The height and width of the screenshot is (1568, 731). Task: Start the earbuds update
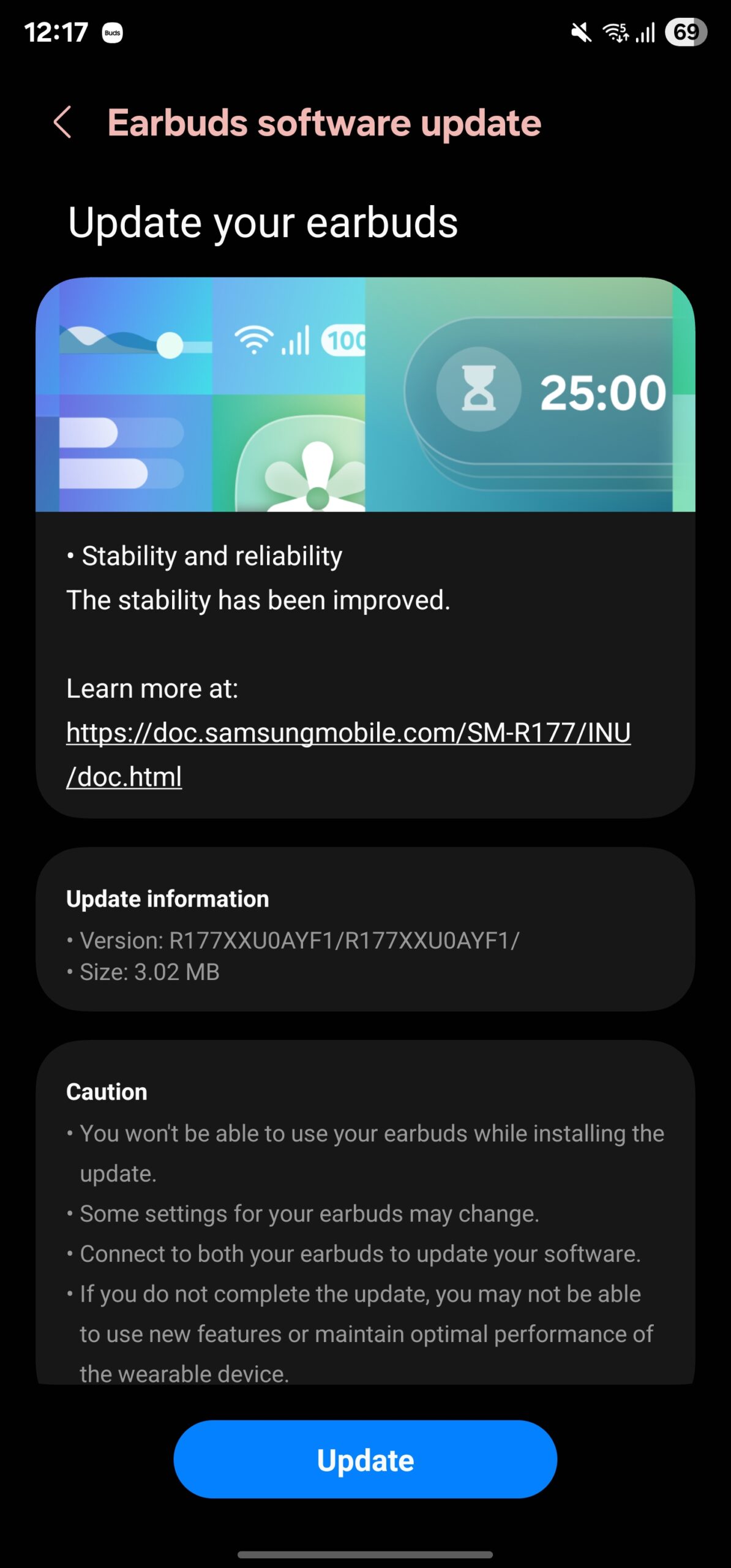[x=365, y=1460]
